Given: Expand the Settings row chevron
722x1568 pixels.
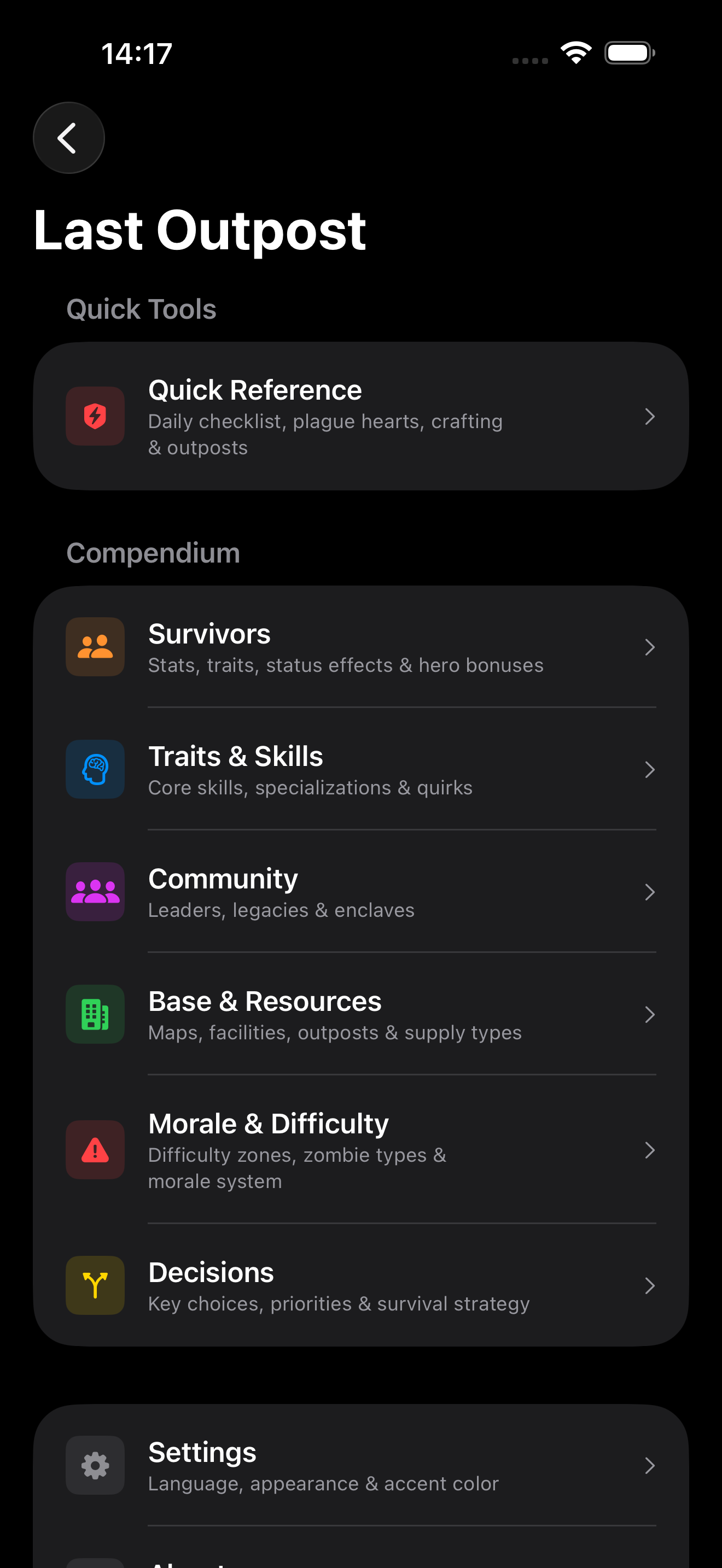Looking at the screenshot, I should 650,1466.
